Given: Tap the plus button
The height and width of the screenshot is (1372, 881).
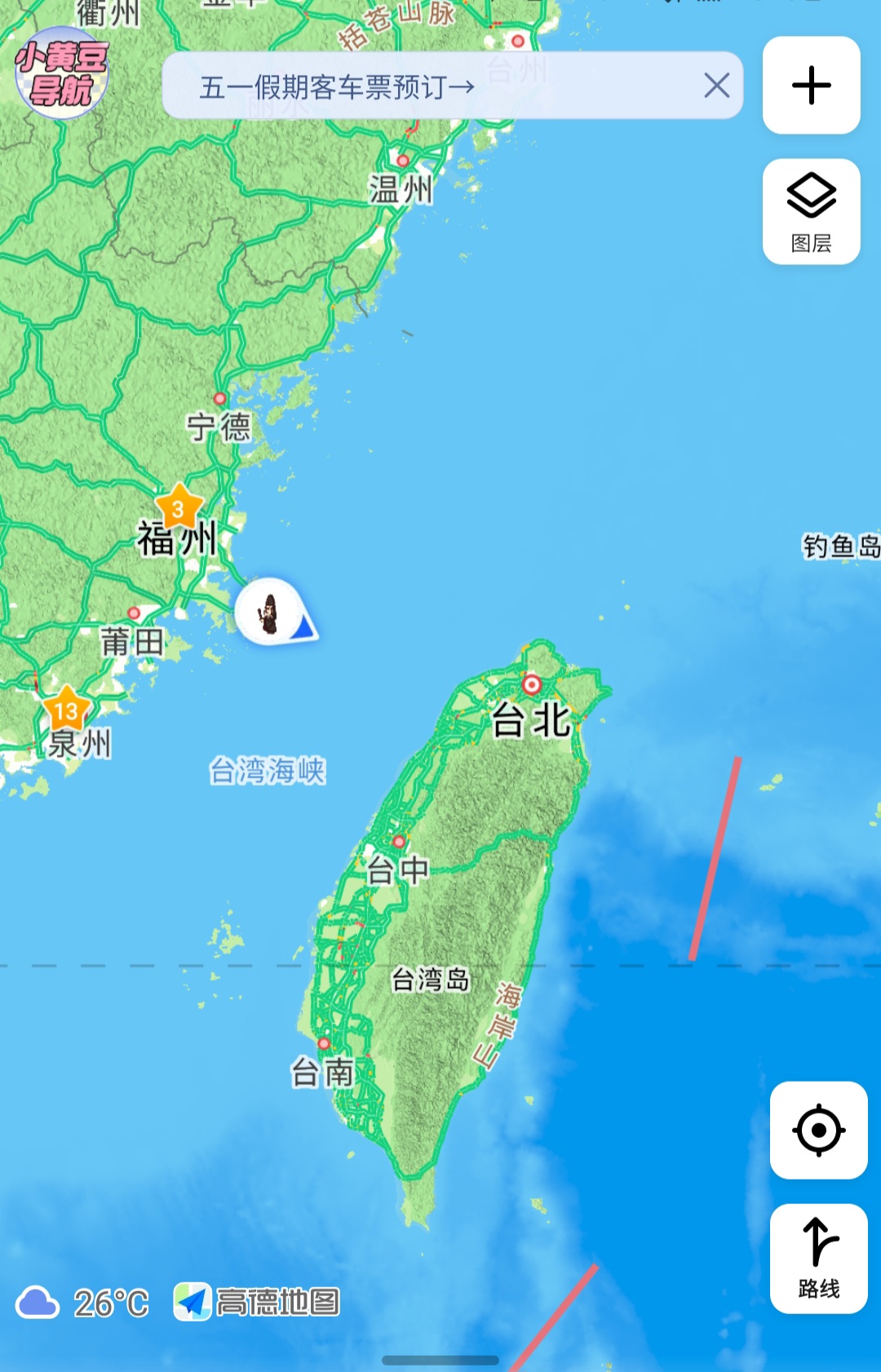Looking at the screenshot, I should click(811, 86).
